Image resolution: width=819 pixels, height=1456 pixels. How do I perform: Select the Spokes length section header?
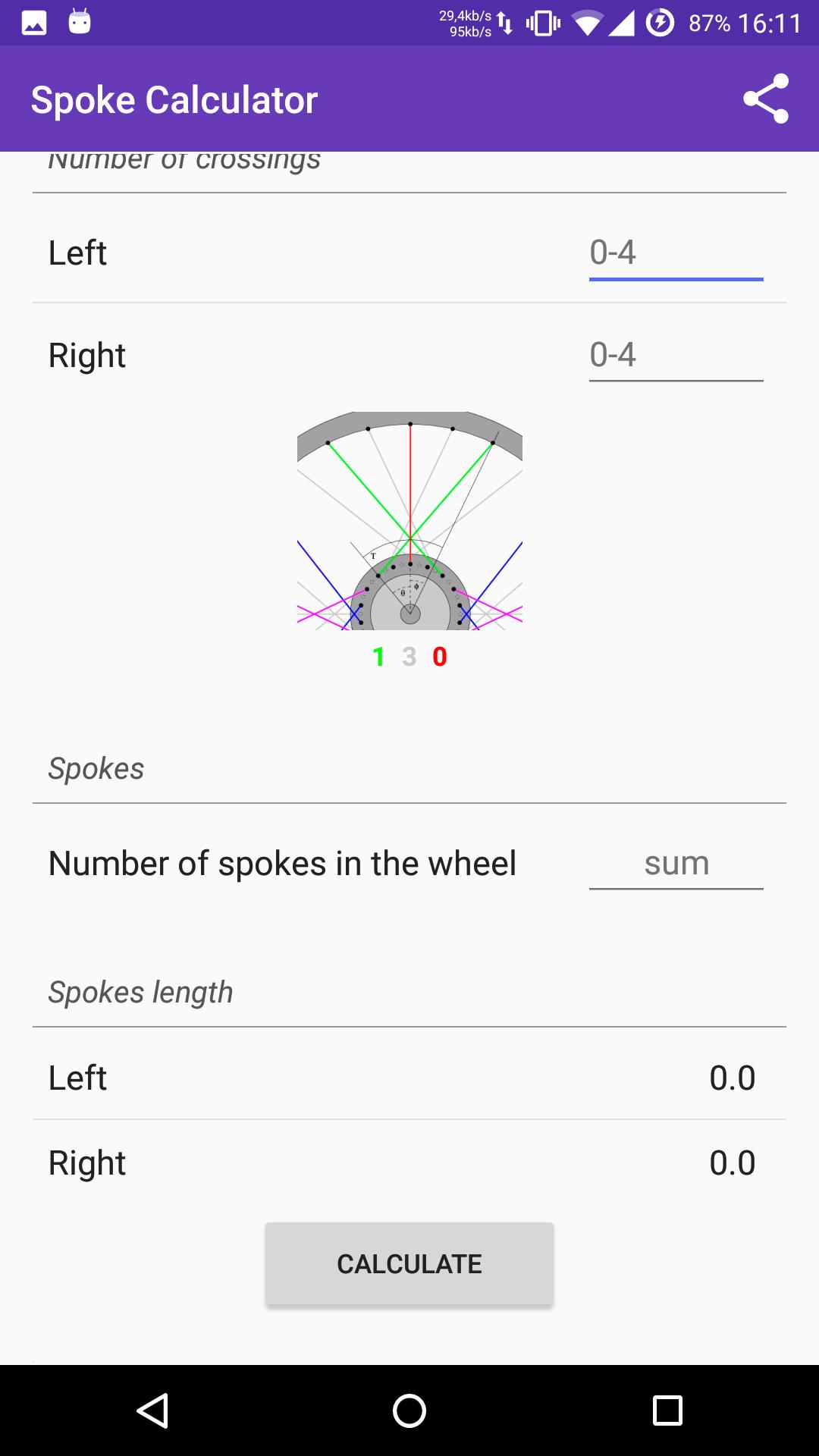click(x=140, y=991)
